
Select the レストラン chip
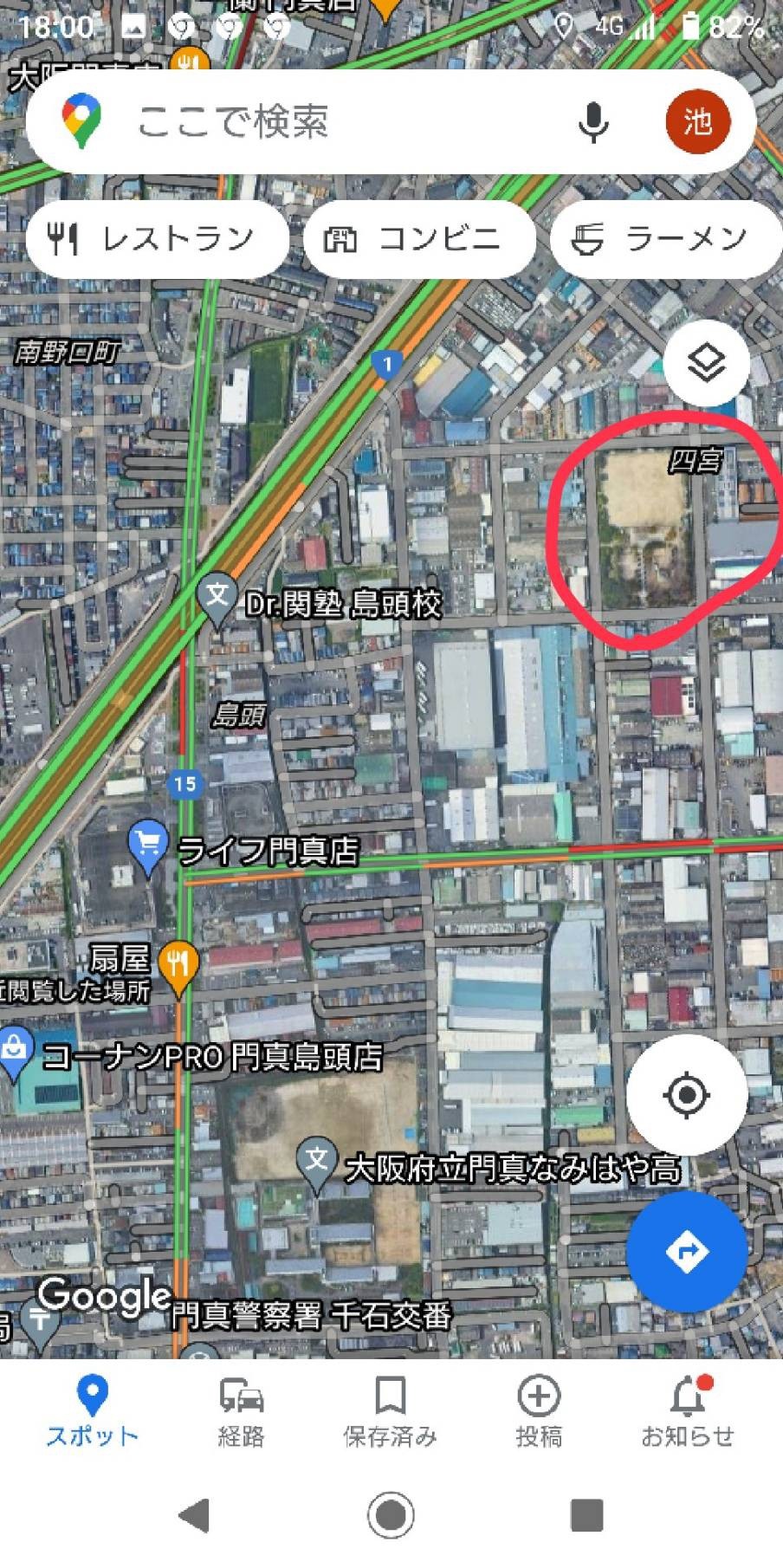(158, 238)
